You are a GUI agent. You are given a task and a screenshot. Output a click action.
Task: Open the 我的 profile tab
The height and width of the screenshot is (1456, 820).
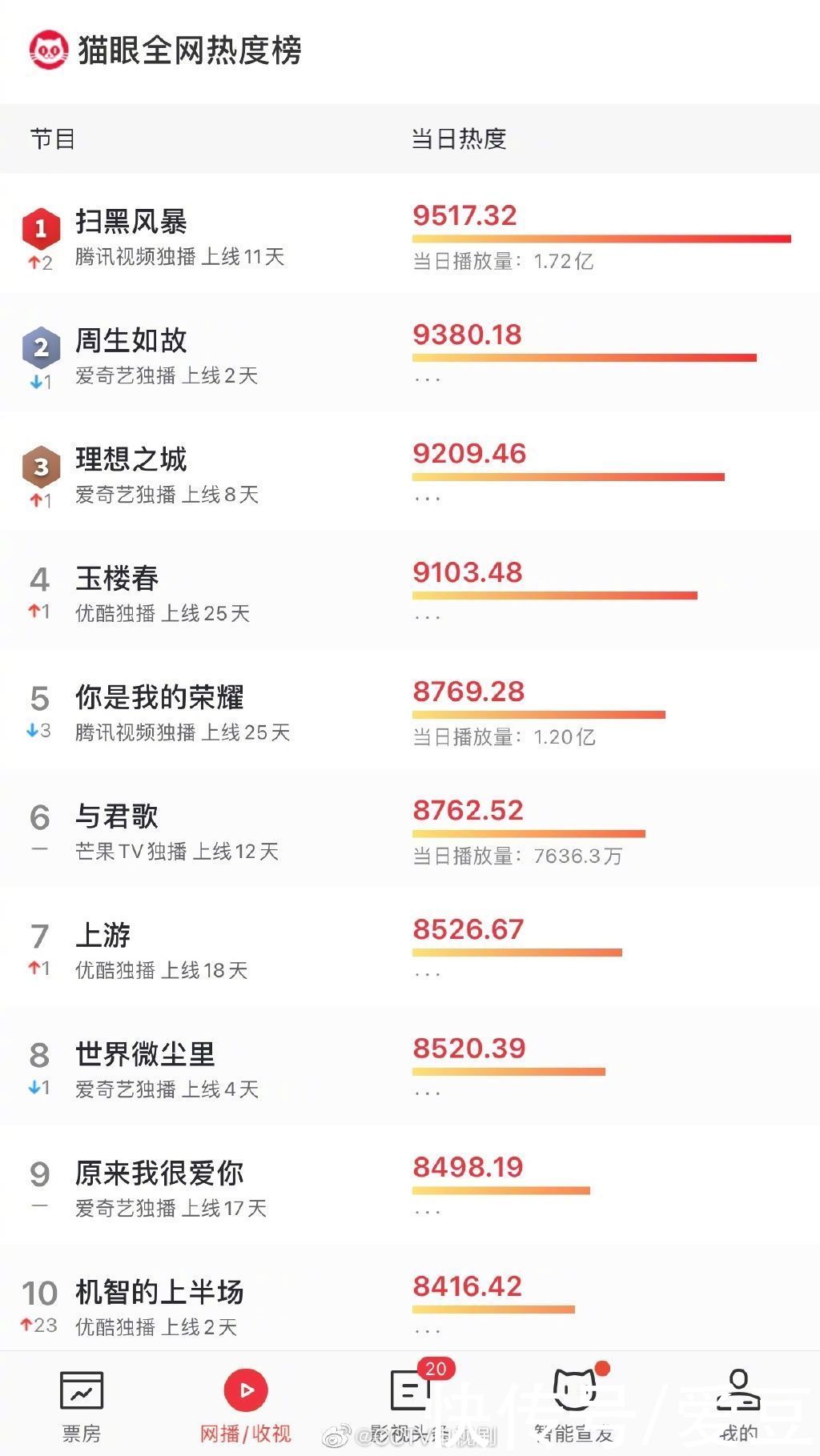(x=738, y=1405)
